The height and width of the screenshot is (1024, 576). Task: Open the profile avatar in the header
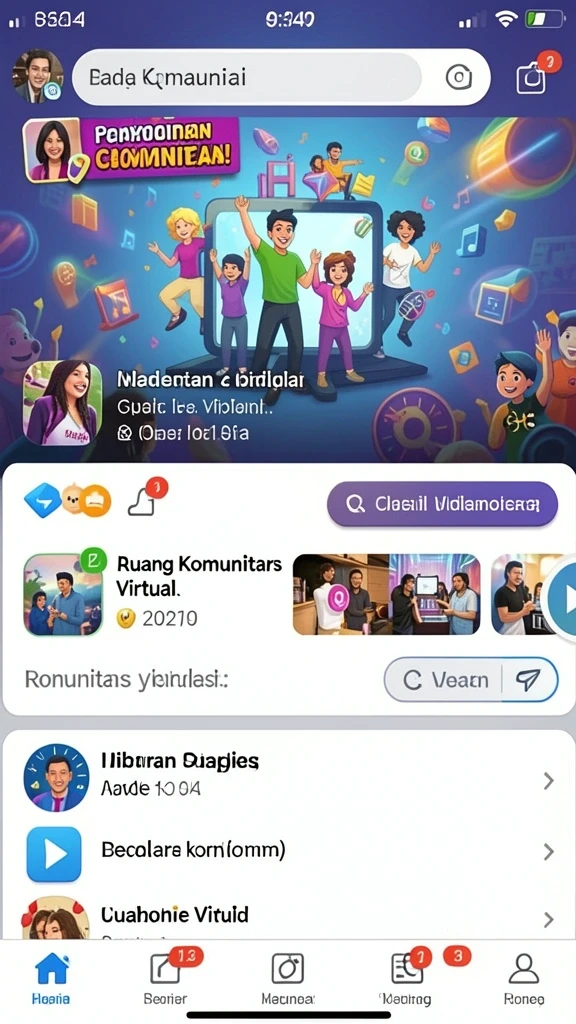click(37, 76)
